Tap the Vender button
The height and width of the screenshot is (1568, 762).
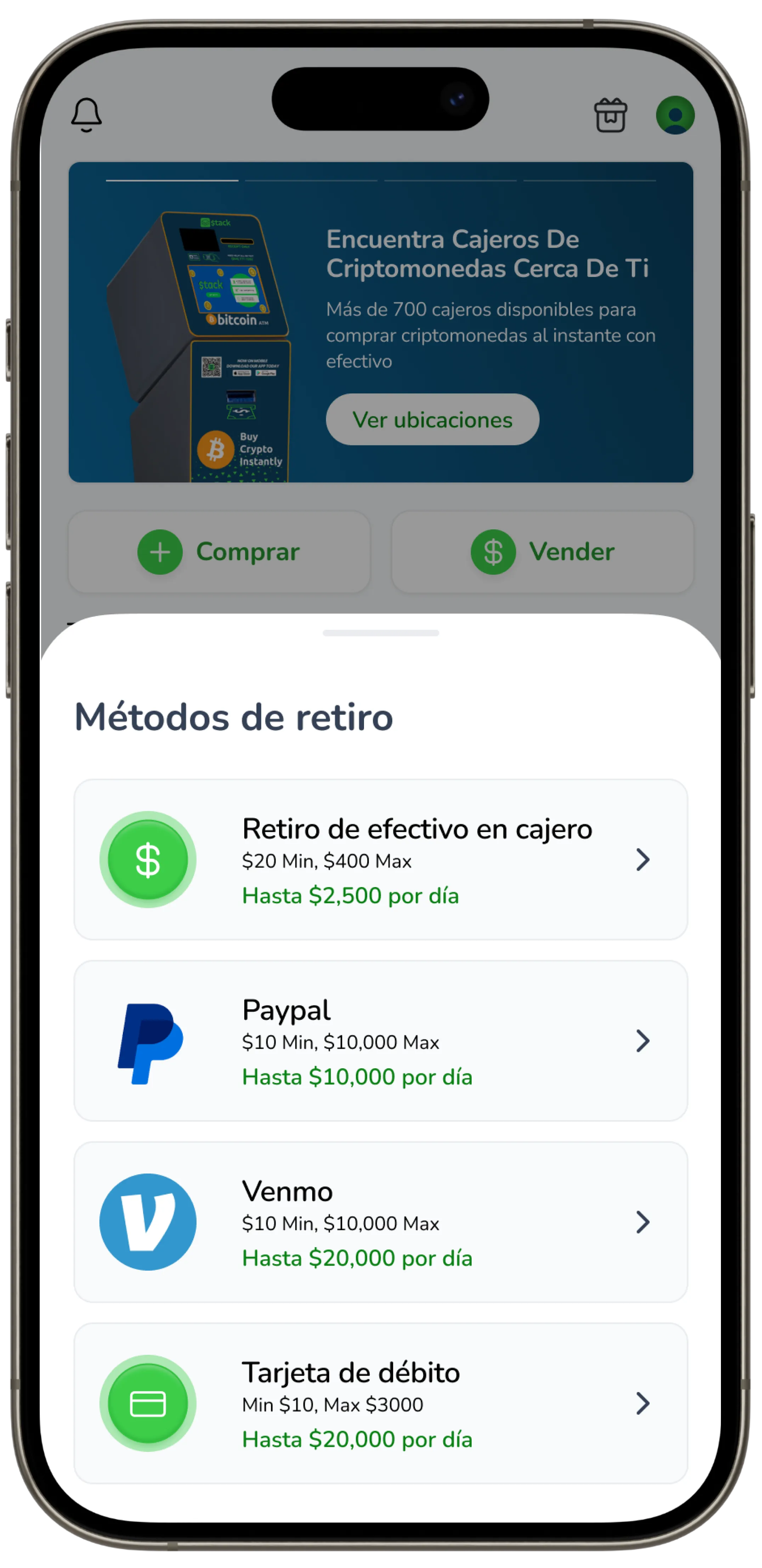(x=542, y=552)
